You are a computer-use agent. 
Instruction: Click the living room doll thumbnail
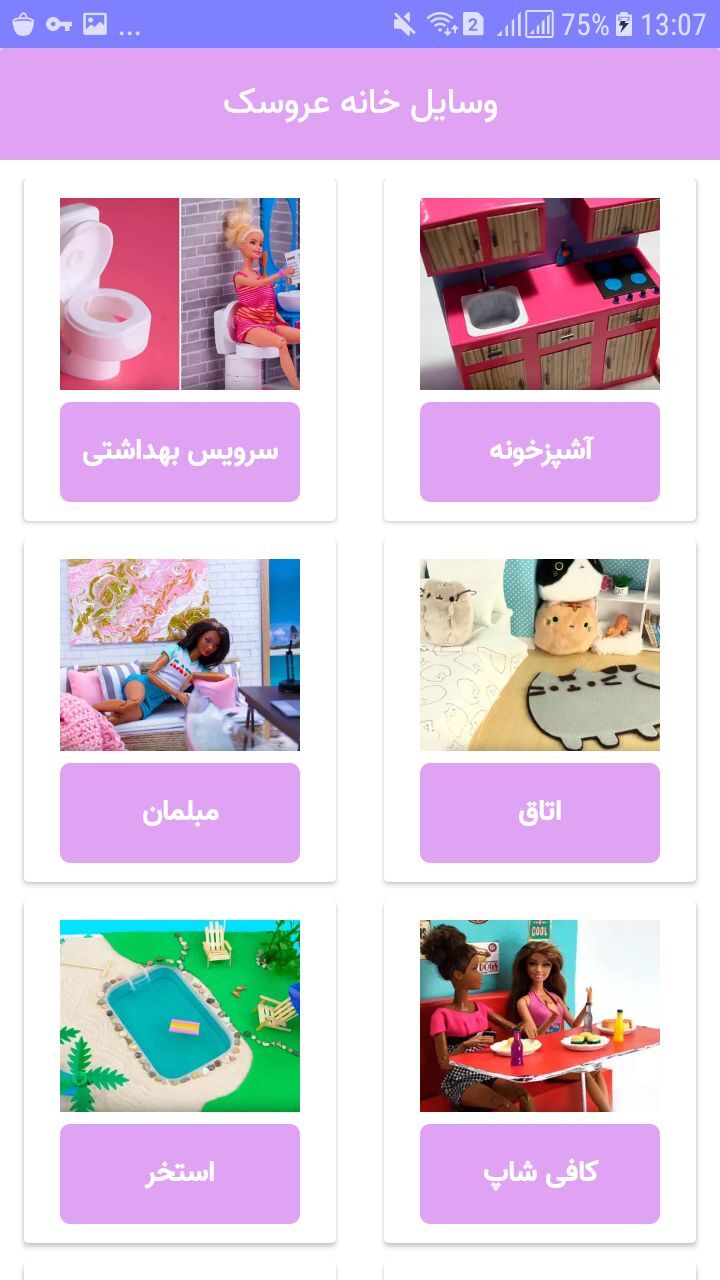click(x=180, y=655)
